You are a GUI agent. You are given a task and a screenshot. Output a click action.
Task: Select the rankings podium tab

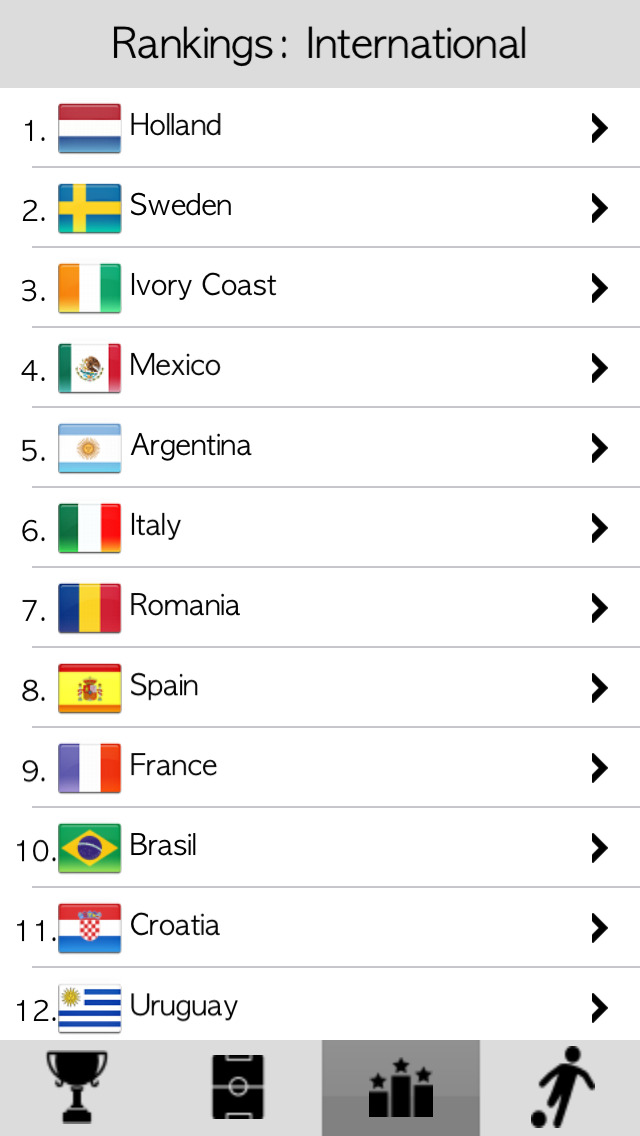[400, 1088]
